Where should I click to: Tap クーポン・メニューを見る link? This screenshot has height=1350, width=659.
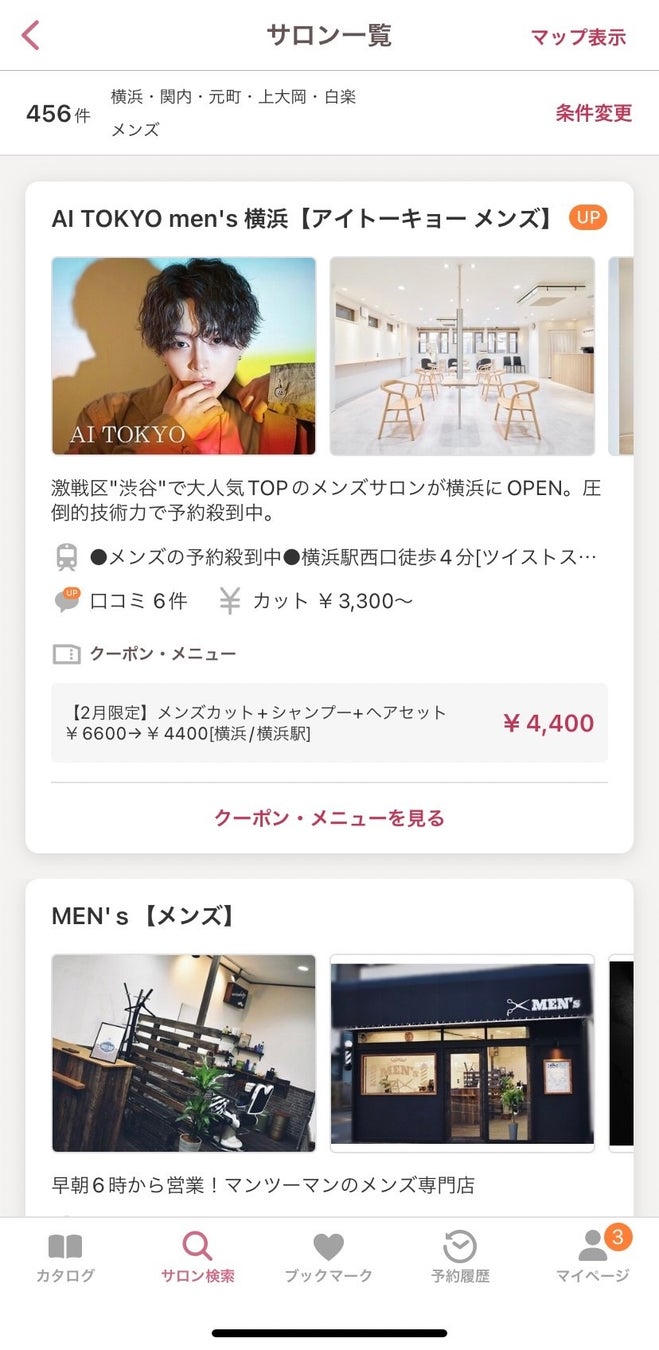coord(329,818)
